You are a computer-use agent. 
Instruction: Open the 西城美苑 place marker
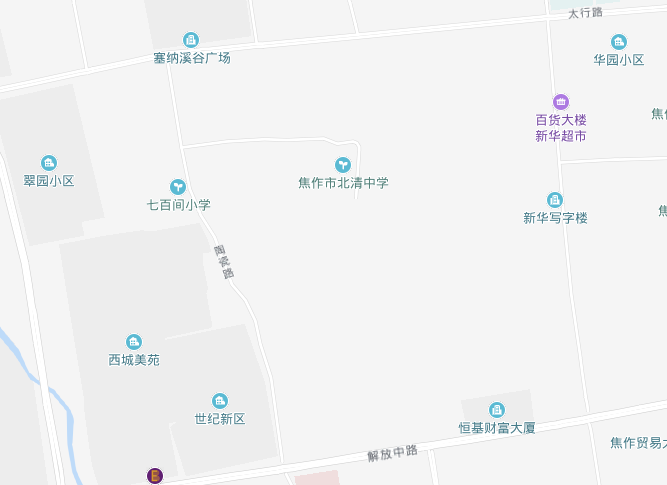tap(133, 342)
